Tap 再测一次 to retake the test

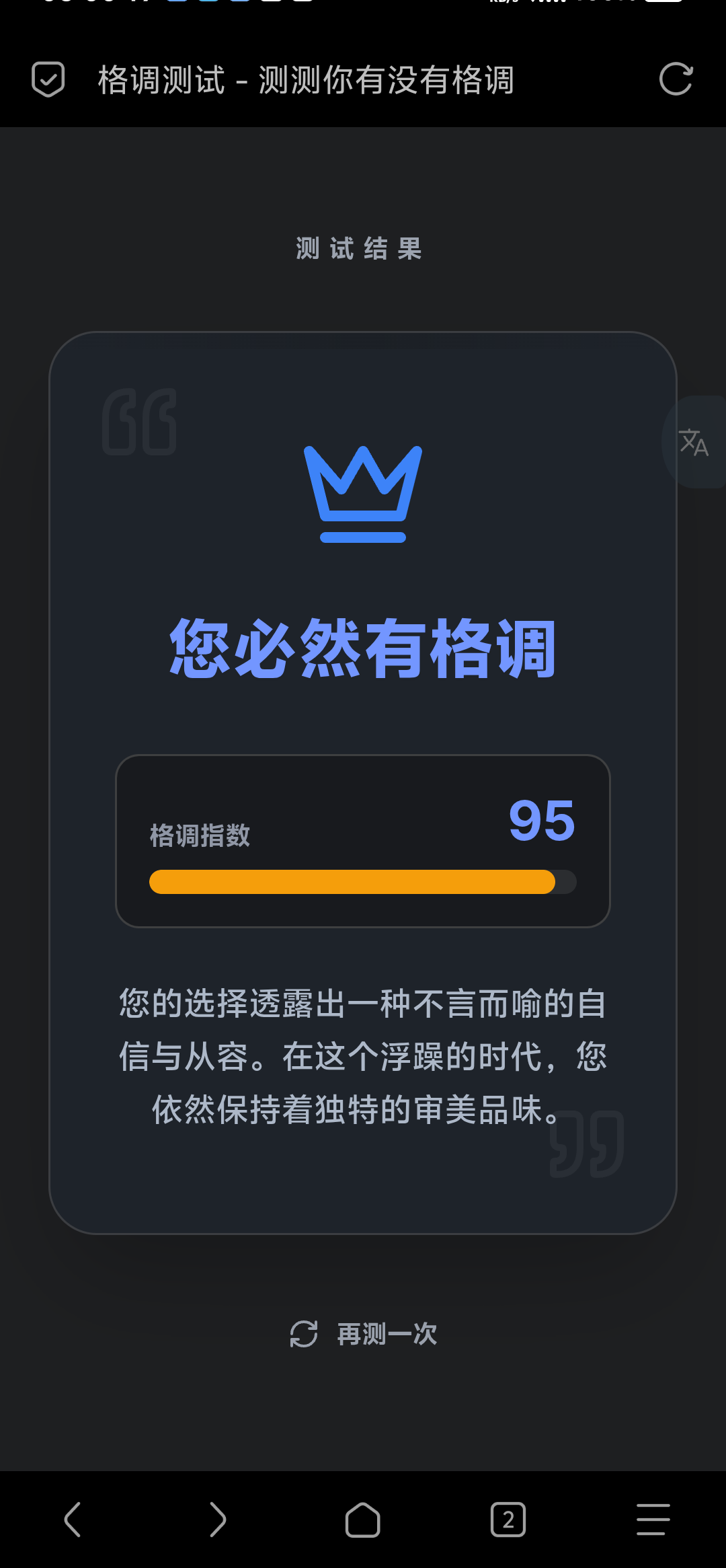(363, 1333)
